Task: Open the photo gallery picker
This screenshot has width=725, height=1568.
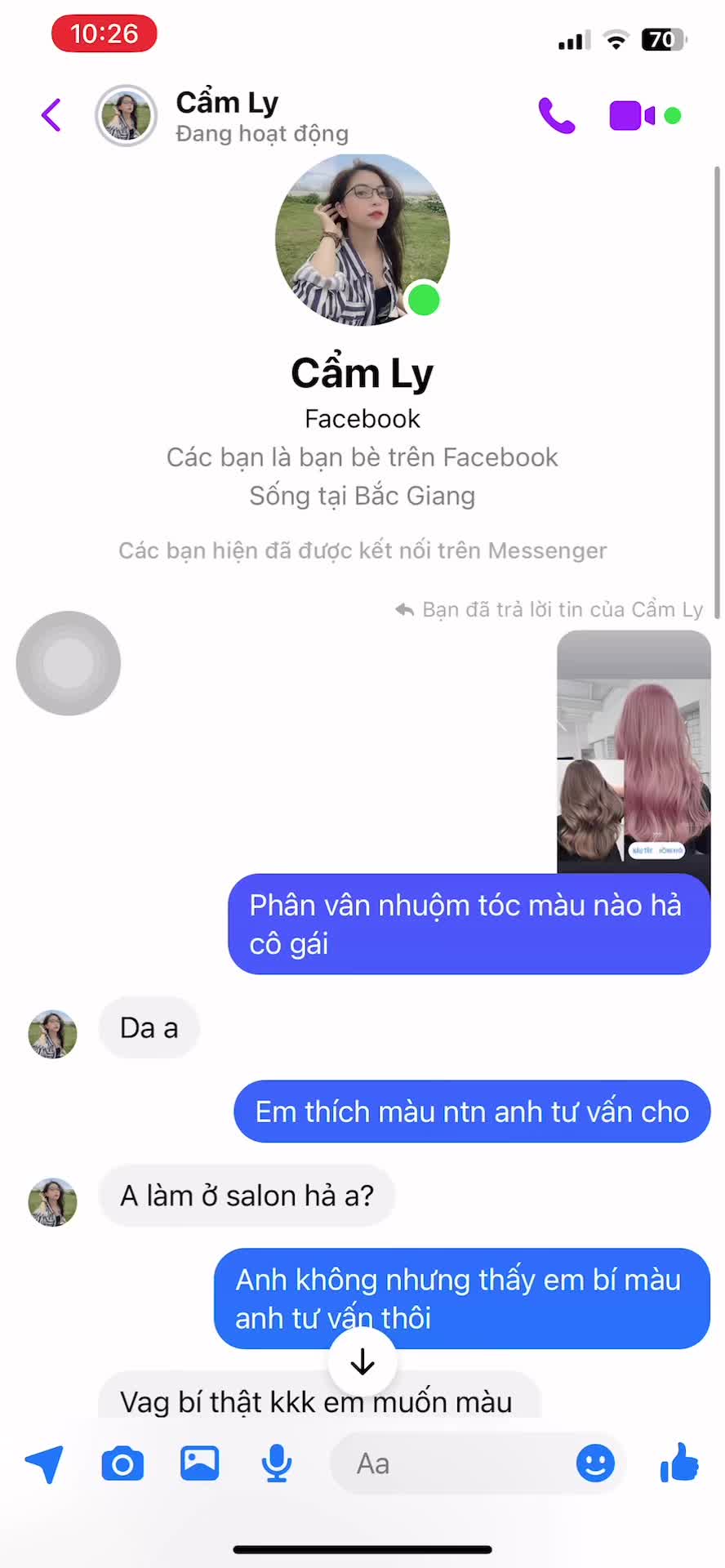Action: (200, 1463)
